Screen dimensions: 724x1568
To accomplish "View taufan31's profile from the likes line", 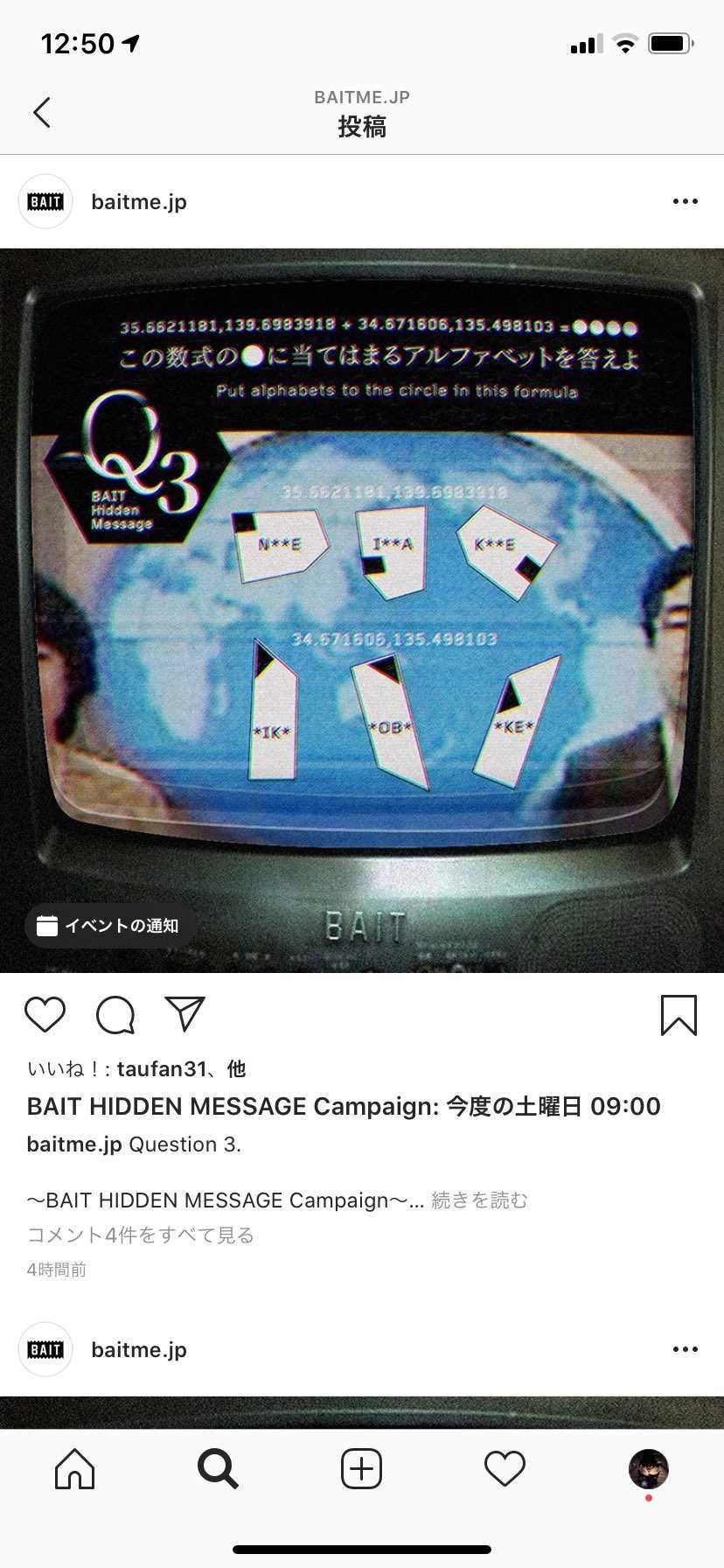I will [x=162, y=1068].
